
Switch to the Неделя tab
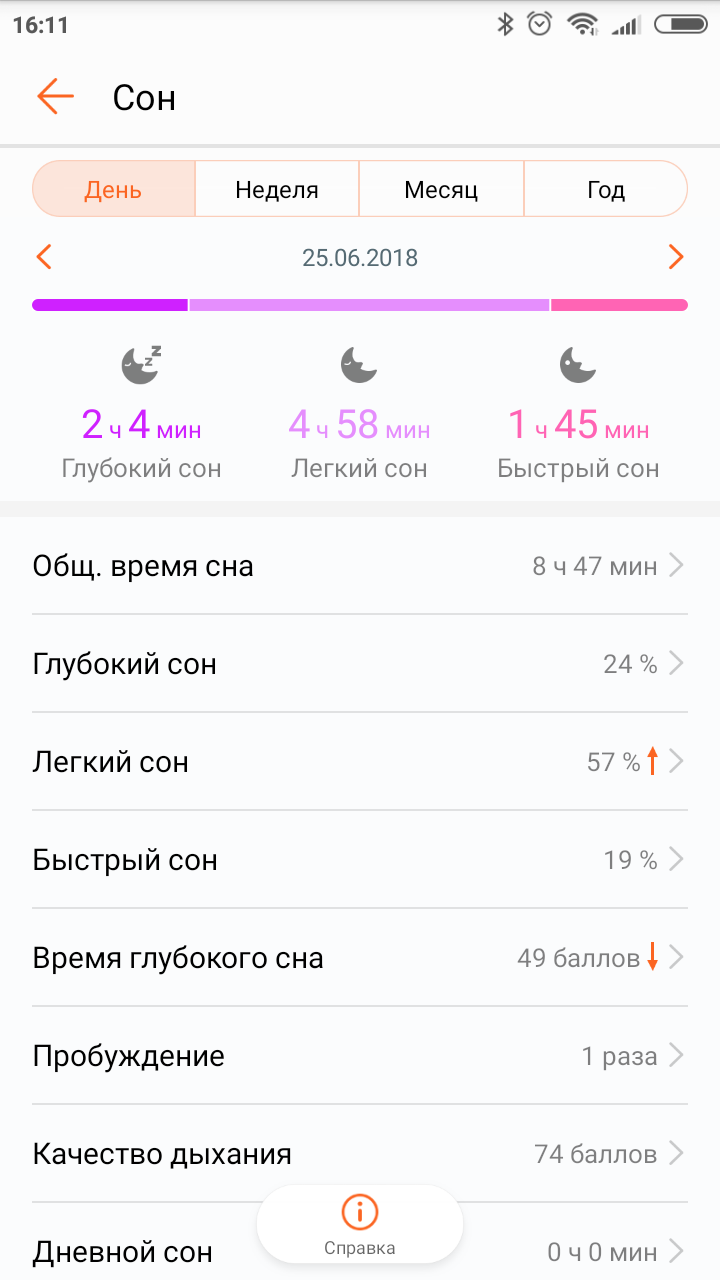tap(277, 189)
